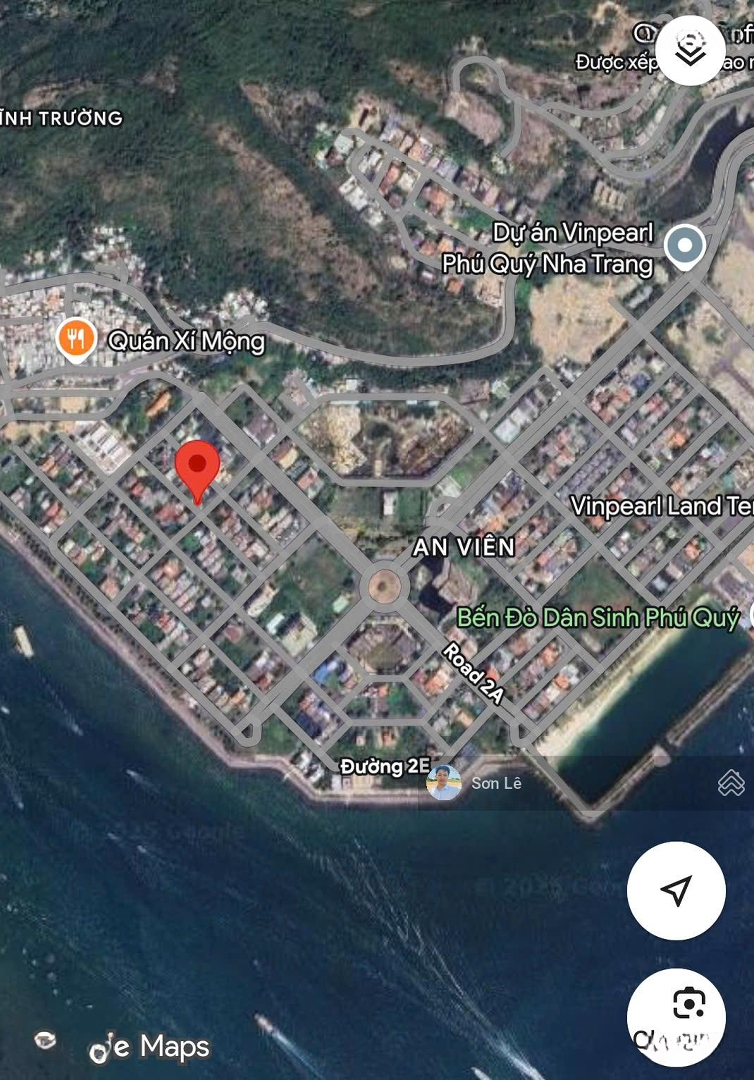Select Bến Đò Dân Sinh Phú Quý place

(597, 618)
